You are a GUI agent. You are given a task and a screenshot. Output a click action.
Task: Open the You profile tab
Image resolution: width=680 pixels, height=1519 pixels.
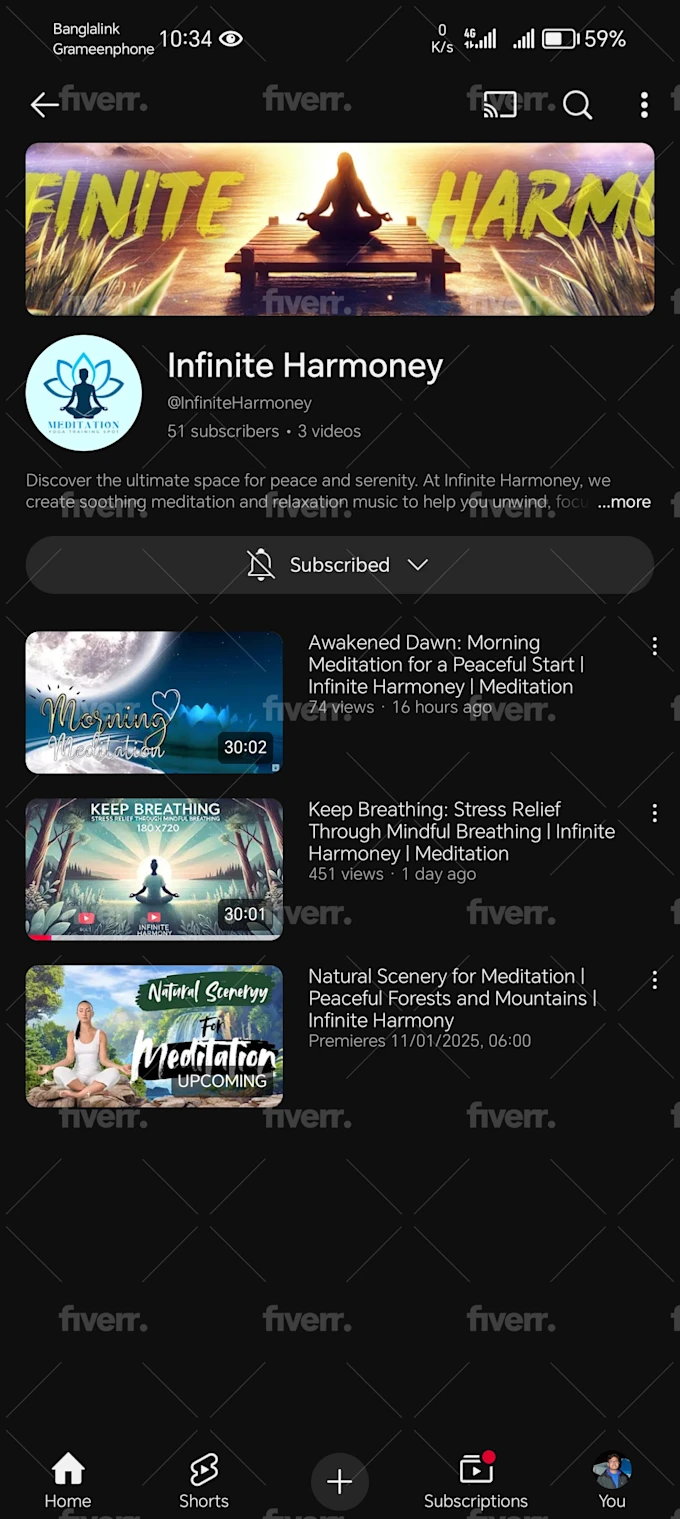(x=612, y=1481)
